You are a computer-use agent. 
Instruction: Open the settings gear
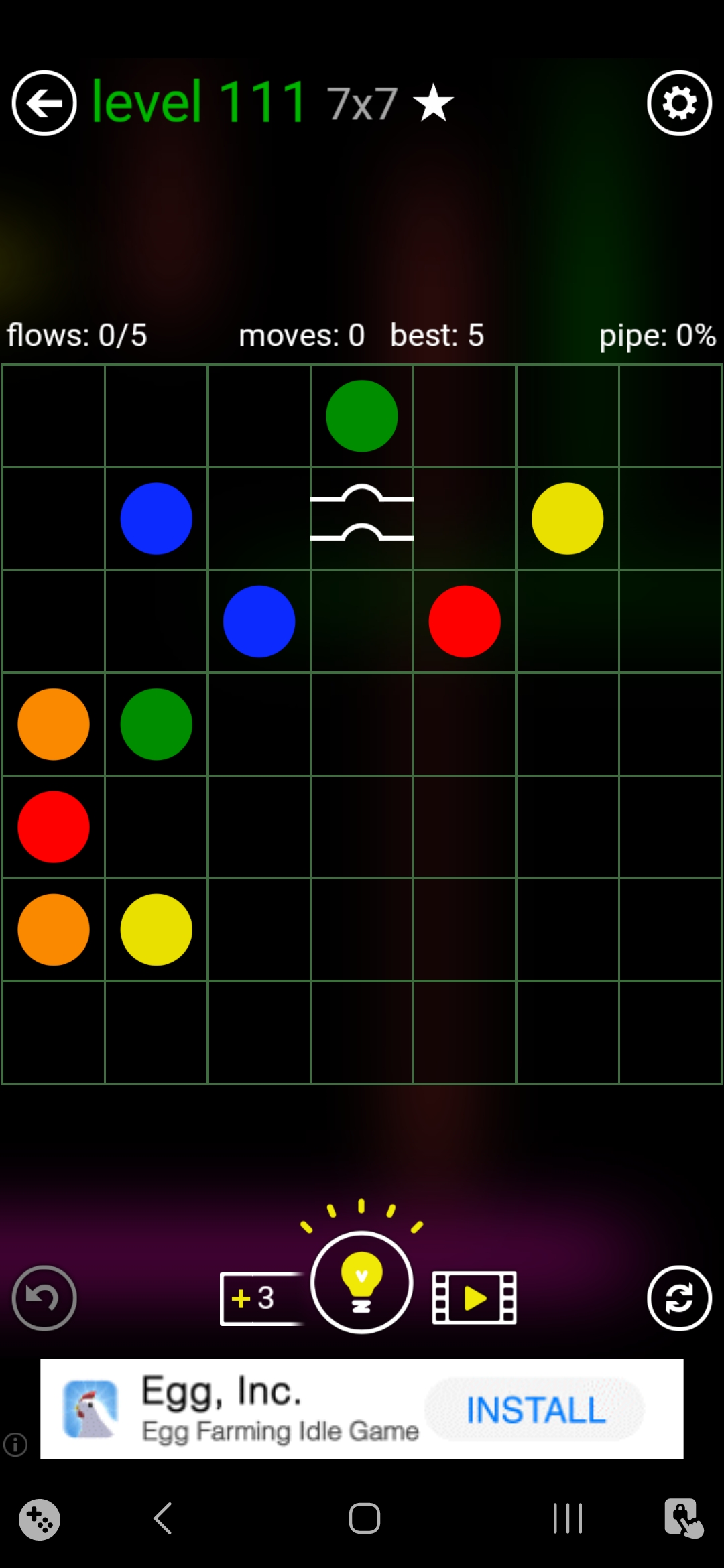tap(679, 103)
